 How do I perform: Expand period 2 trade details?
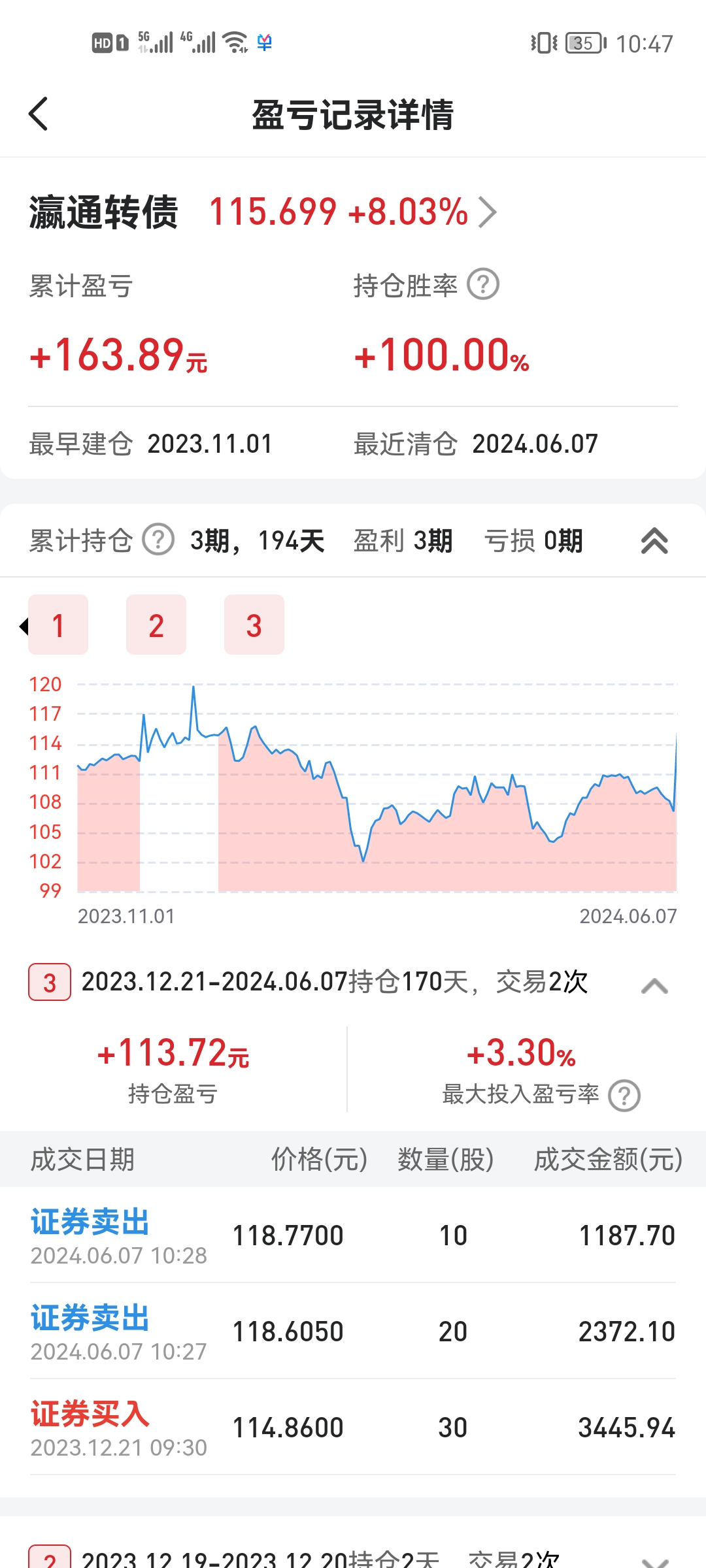654,1561
